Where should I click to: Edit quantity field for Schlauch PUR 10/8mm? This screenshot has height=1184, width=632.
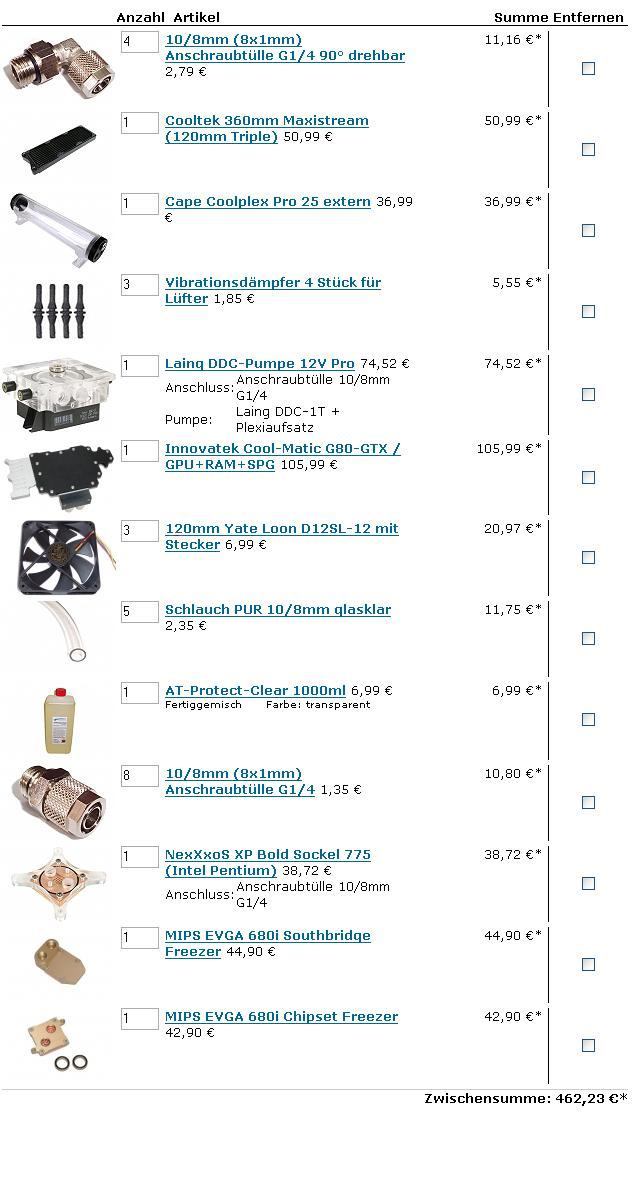[x=140, y=611]
